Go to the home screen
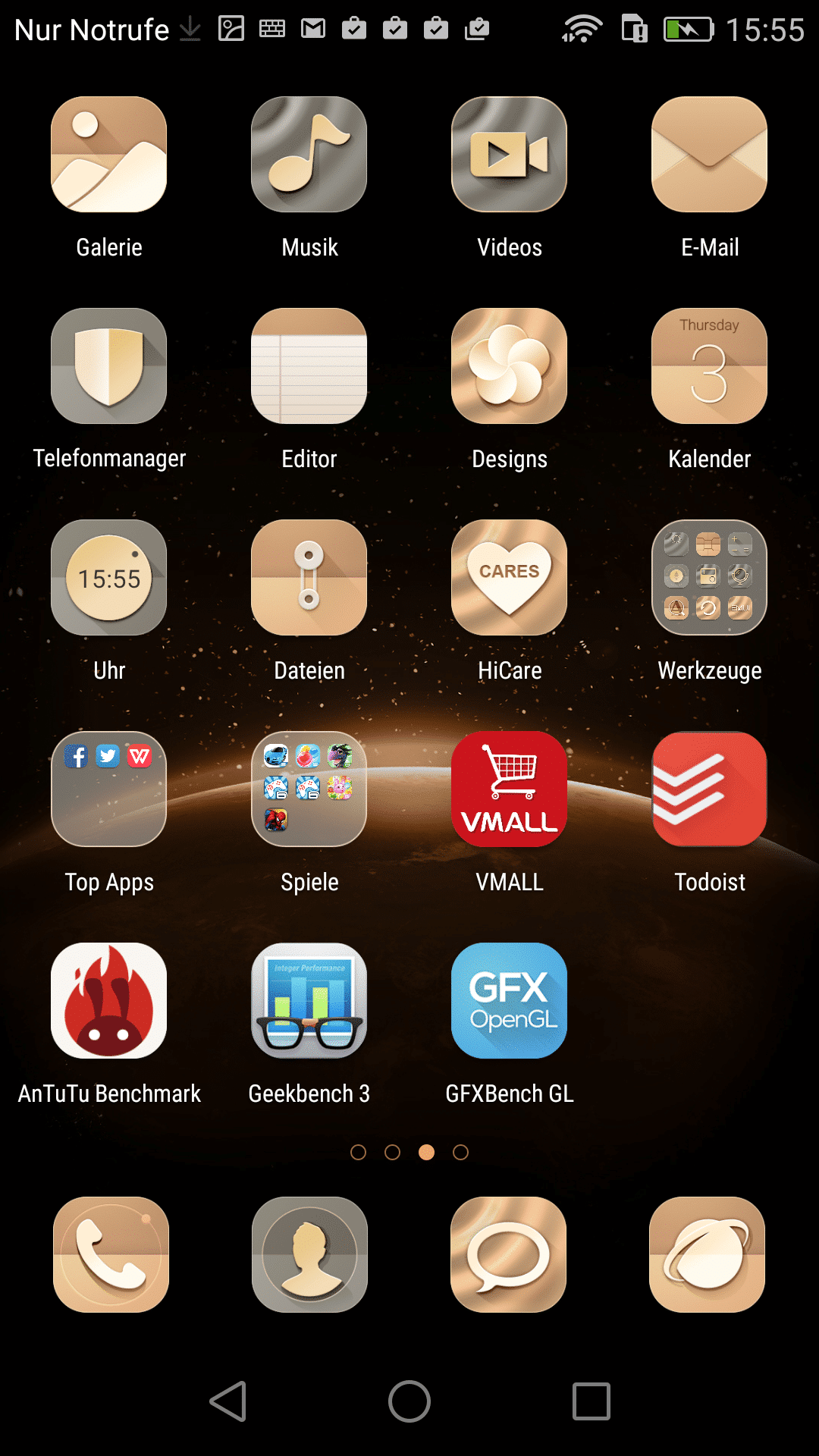Image resolution: width=819 pixels, height=1456 pixels. coord(409,1401)
